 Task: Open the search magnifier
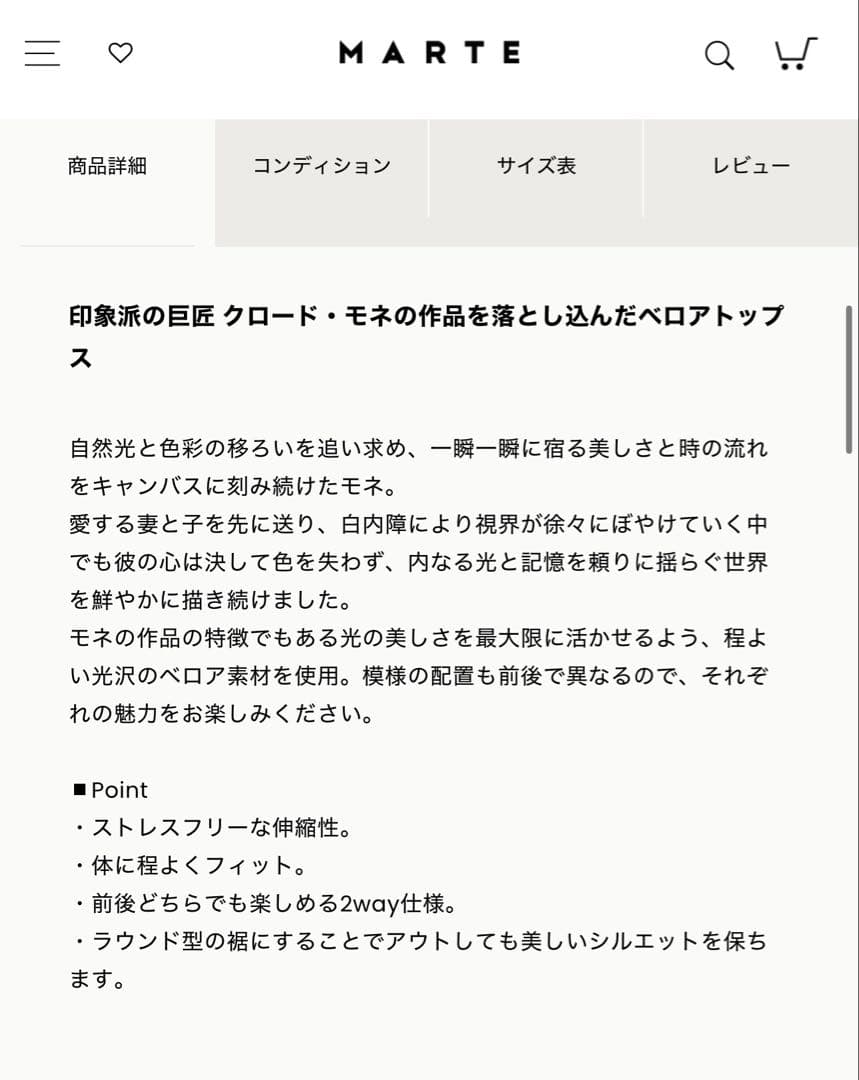pyautogui.click(x=718, y=55)
